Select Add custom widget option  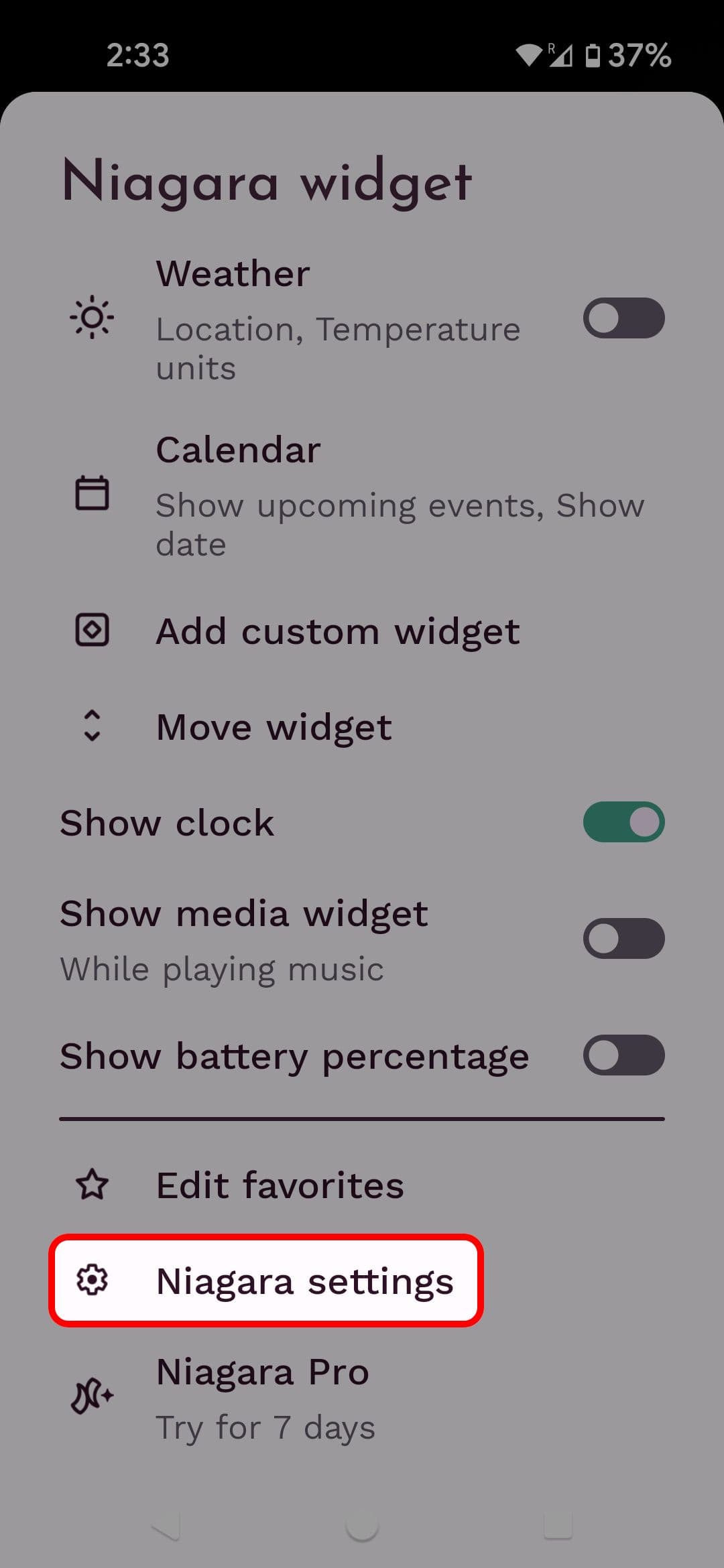[x=338, y=630]
